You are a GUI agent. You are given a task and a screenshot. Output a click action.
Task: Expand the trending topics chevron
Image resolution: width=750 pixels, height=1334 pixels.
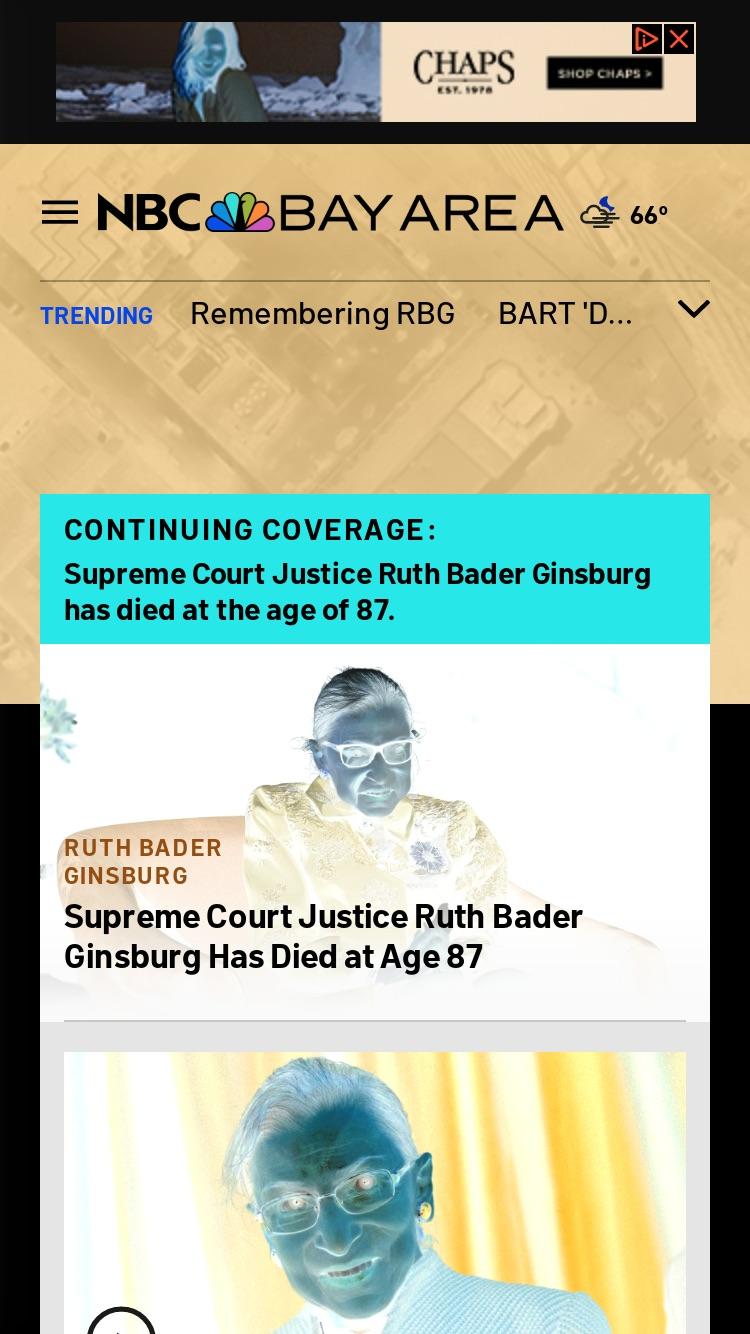[x=693, y=310]
